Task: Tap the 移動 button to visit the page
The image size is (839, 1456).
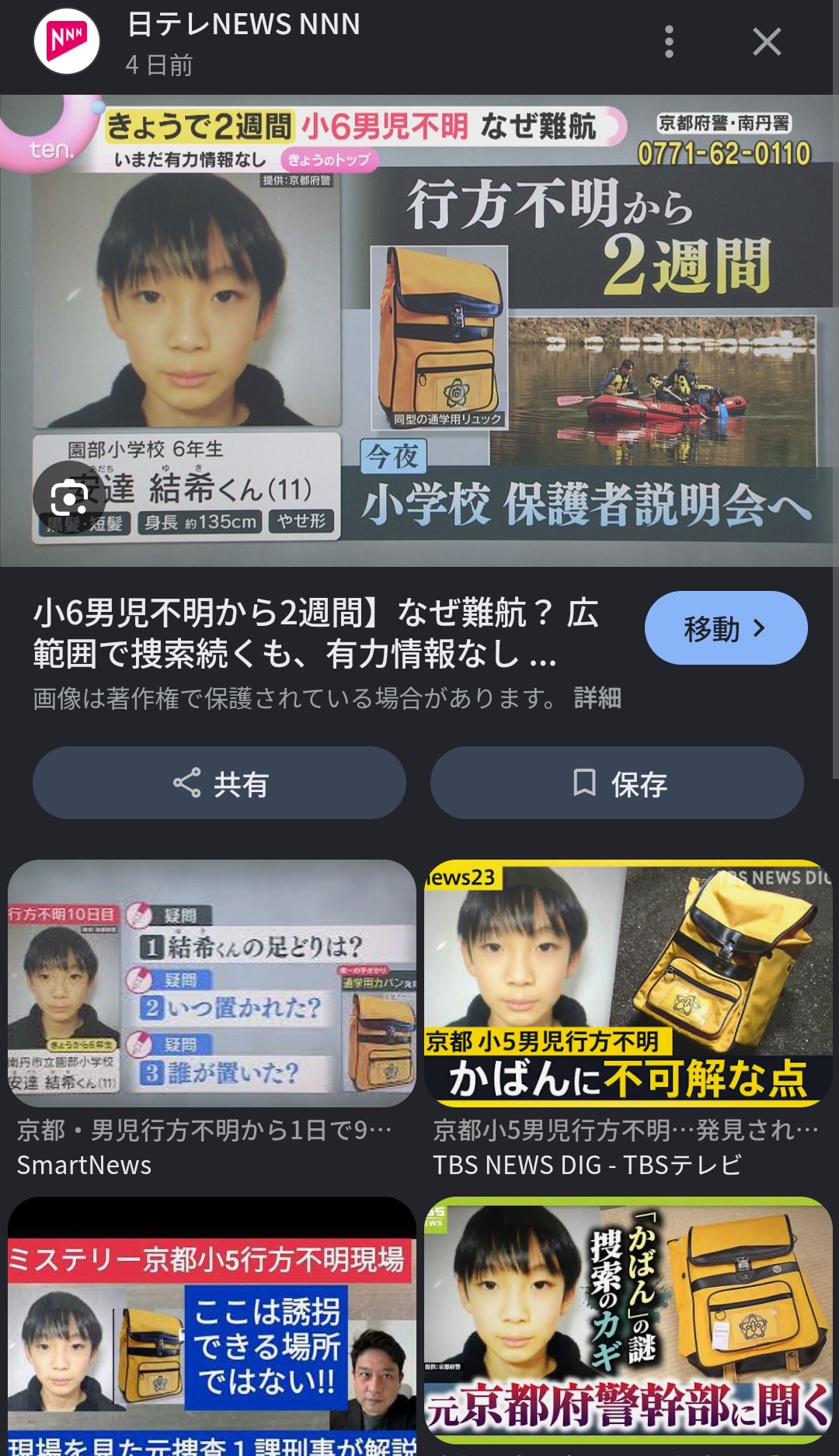Action: click(726, 627)
